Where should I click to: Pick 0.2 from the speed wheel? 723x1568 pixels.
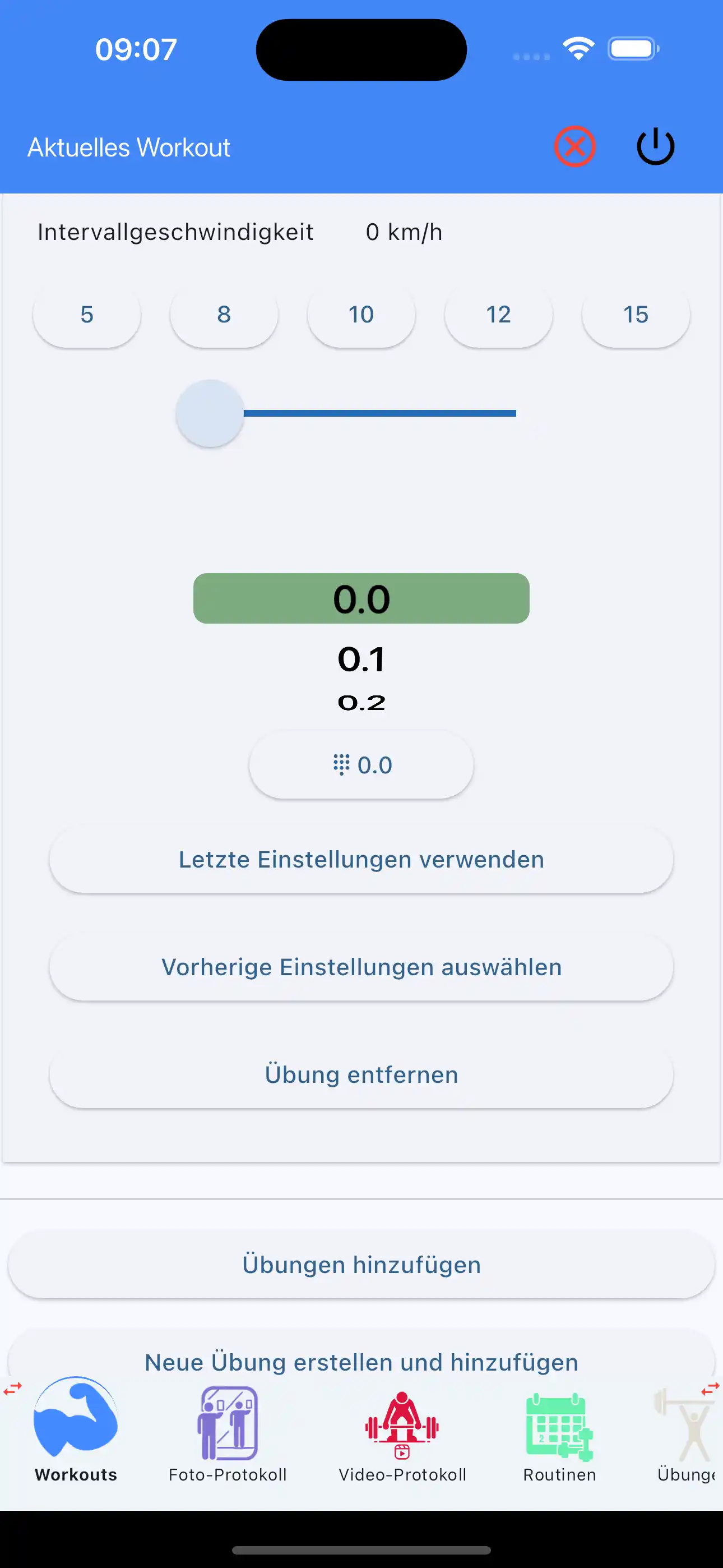(361, 703)
